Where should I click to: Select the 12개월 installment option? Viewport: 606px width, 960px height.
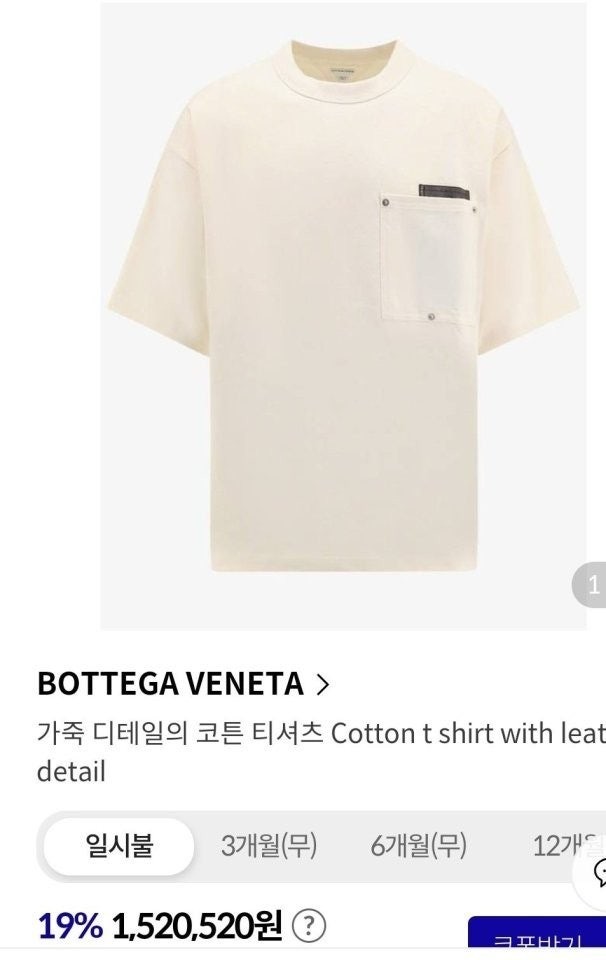tap(567, 846)
